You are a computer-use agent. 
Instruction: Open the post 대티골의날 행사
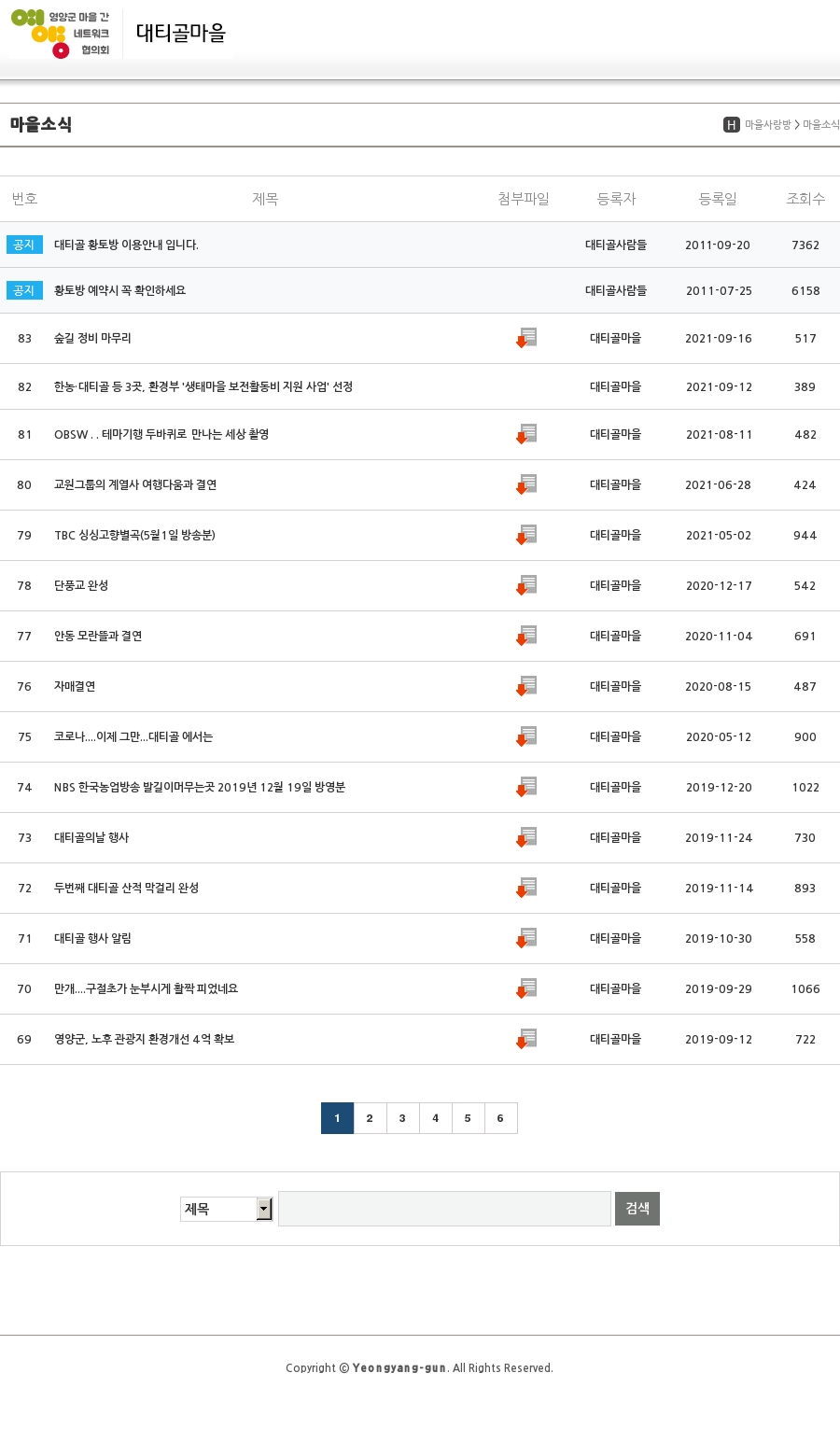[x=91, y=838]
